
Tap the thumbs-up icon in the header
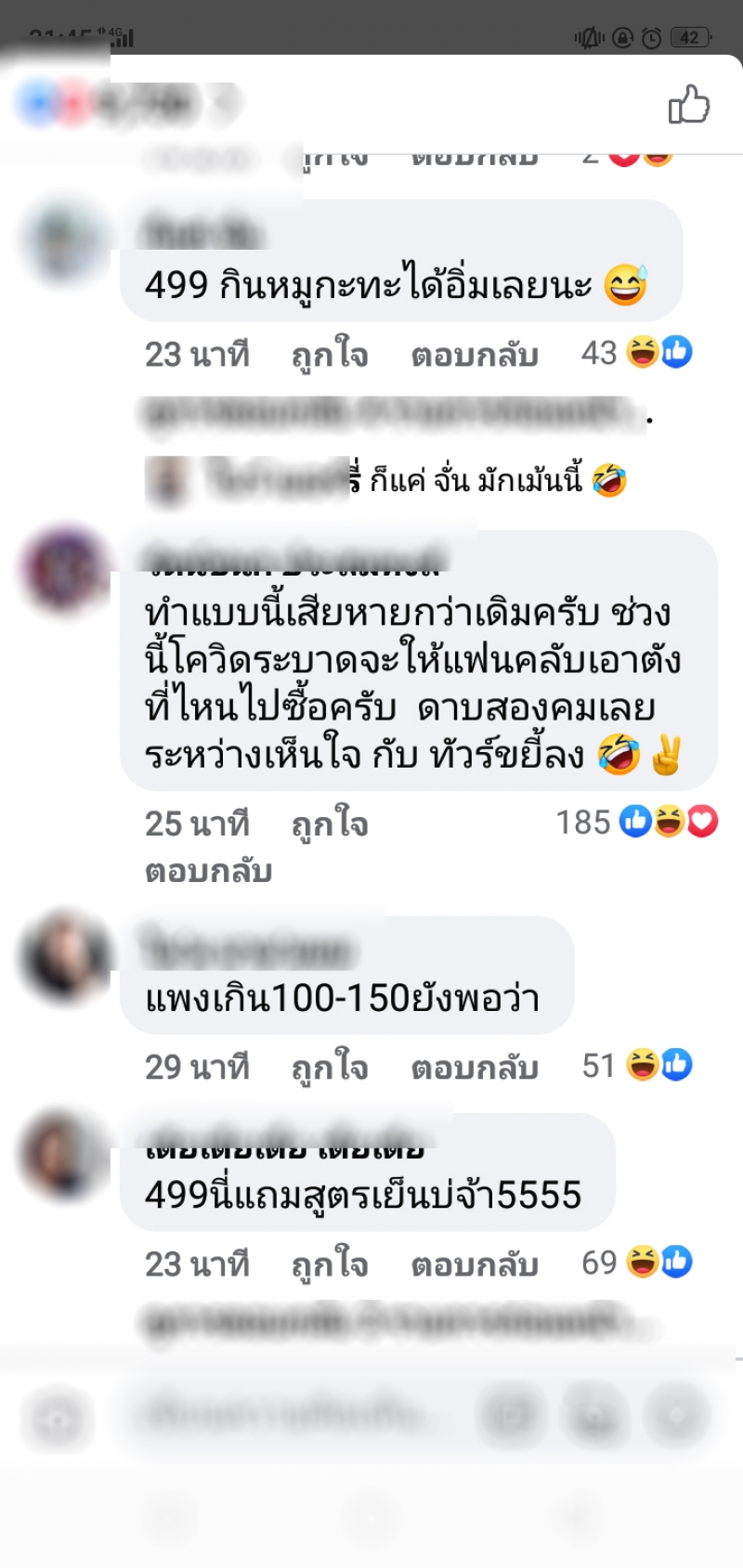tap(689, 104)
